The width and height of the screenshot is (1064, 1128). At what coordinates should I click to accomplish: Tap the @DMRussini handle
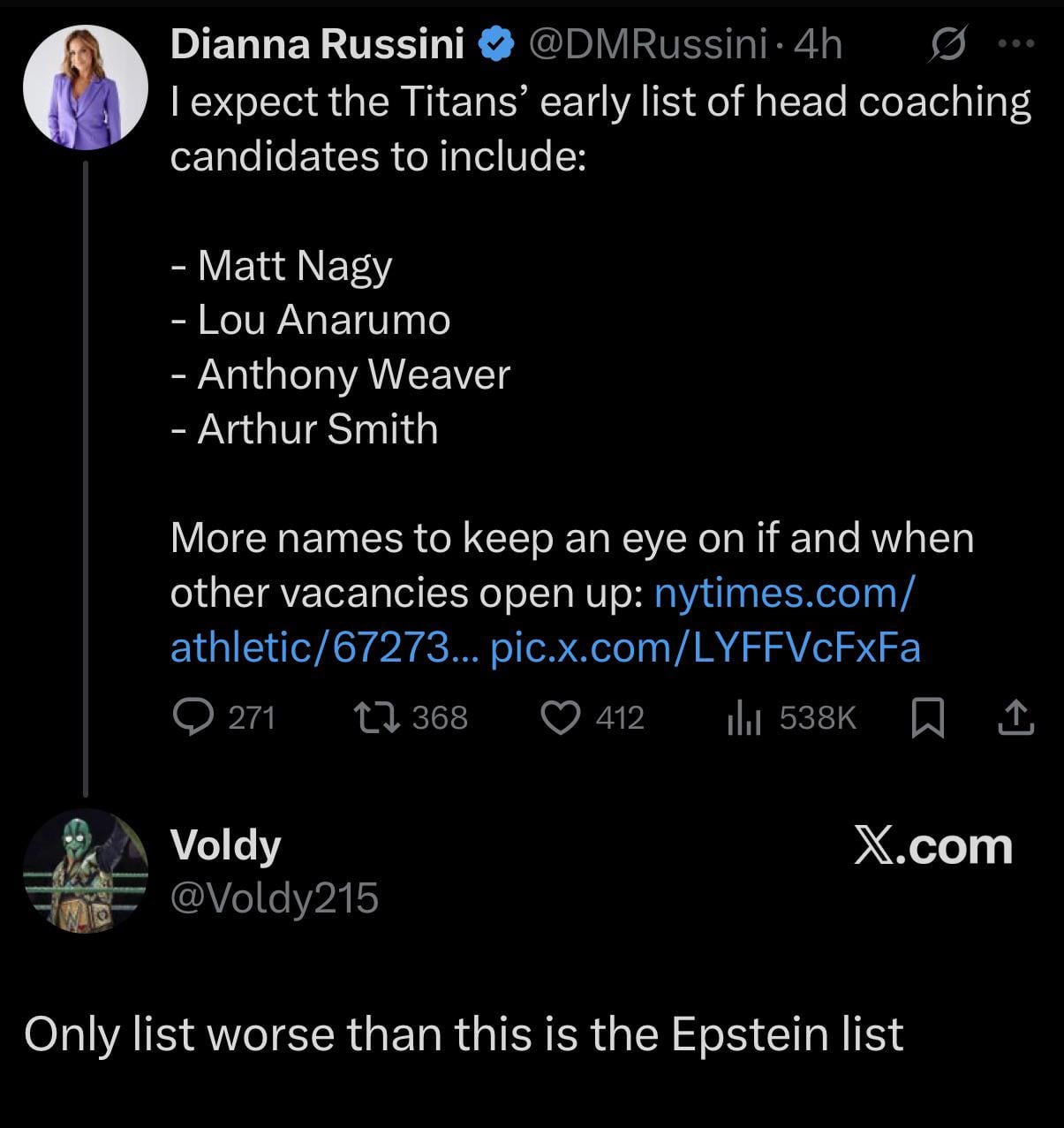point(646,44)
